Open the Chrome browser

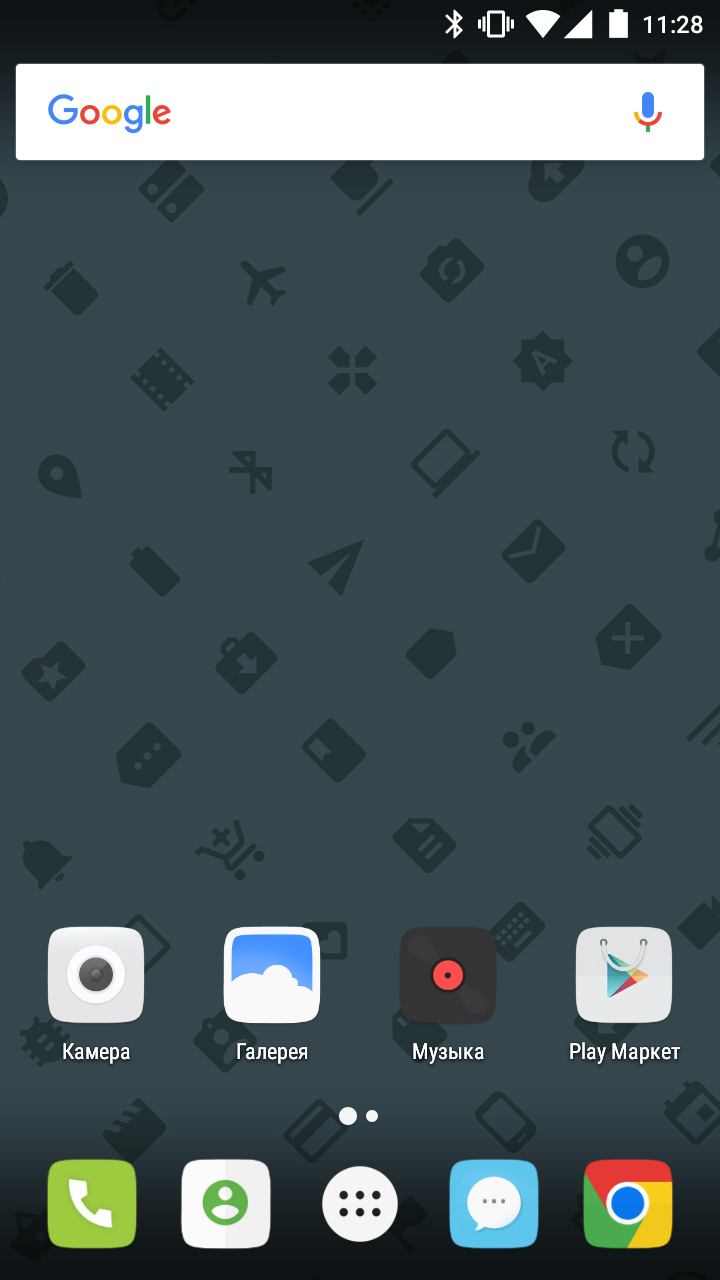pos(628,1204)
